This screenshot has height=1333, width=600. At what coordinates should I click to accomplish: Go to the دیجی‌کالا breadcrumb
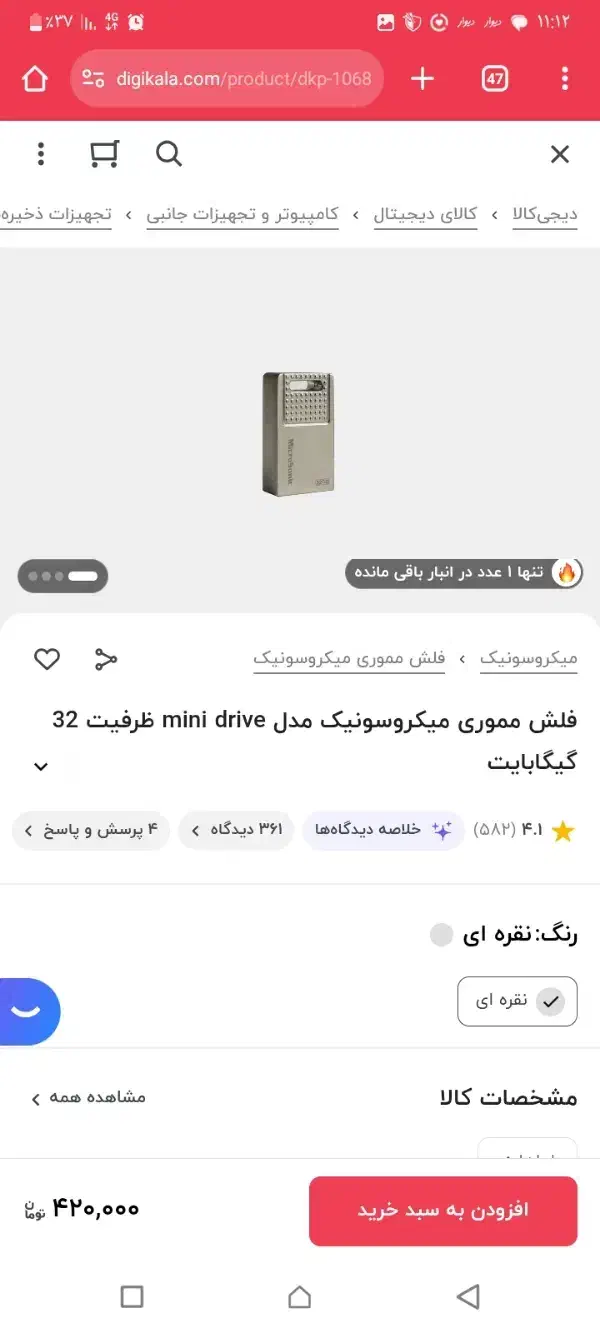(x=545, y=214)
